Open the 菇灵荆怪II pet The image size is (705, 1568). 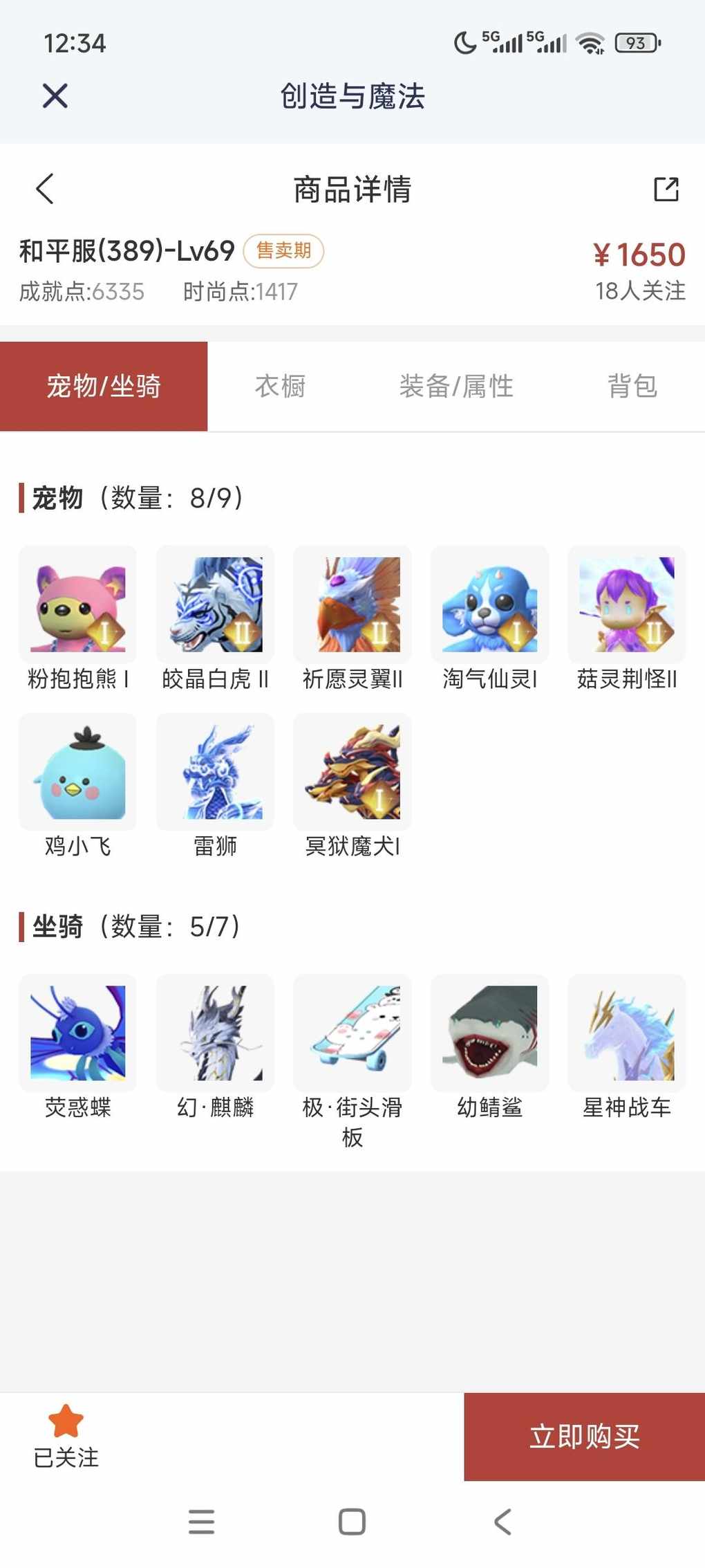coord(626,605)
